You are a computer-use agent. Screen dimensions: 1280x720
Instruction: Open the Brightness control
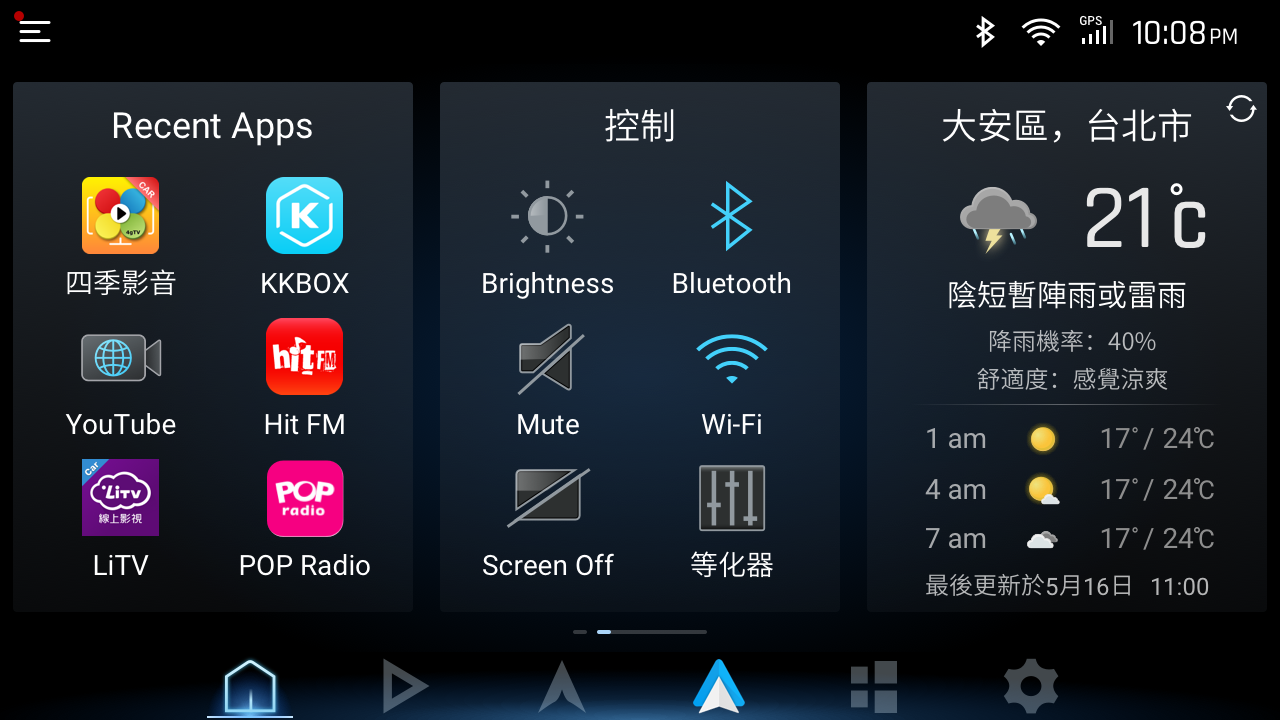(x=547, y=216)
